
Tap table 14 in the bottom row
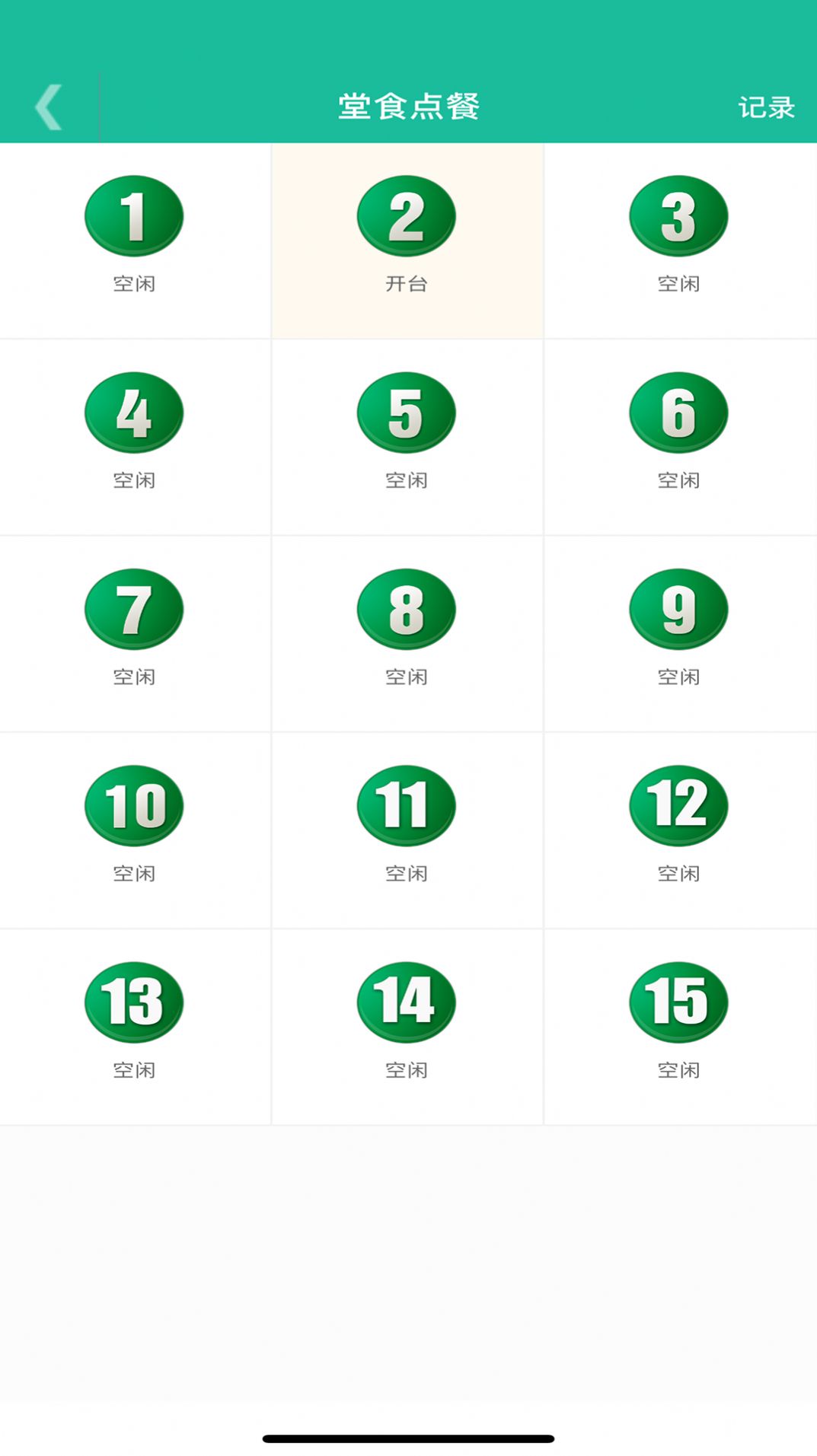(x=407, y=1002)
